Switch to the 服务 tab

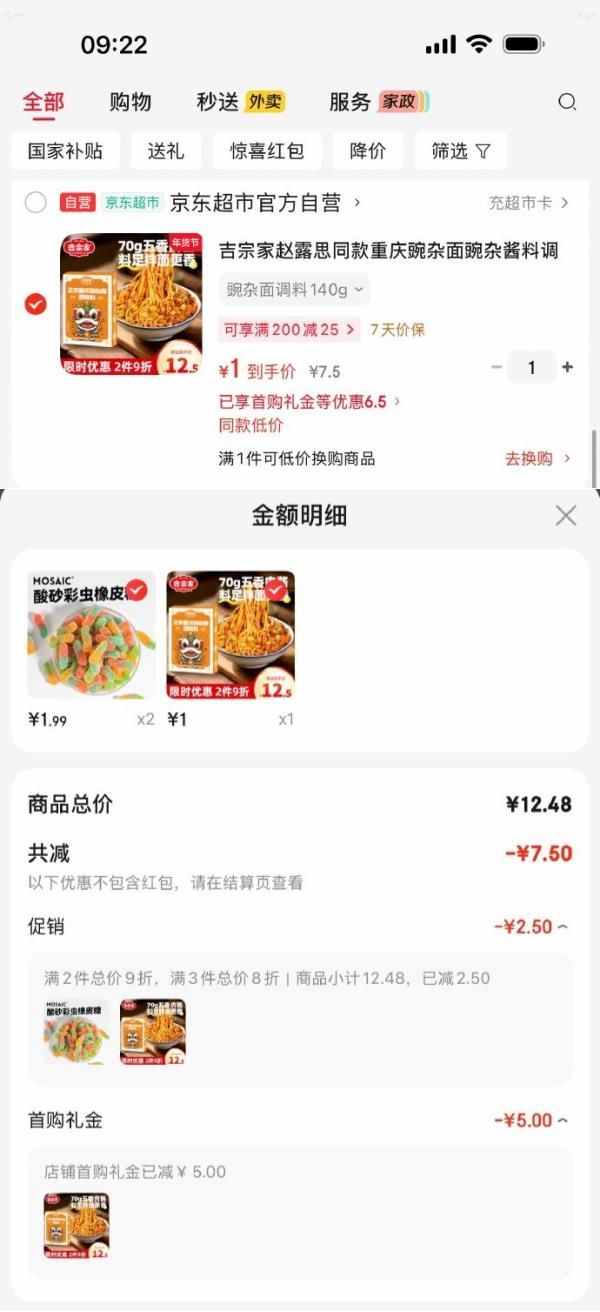(x=378, y=102)
